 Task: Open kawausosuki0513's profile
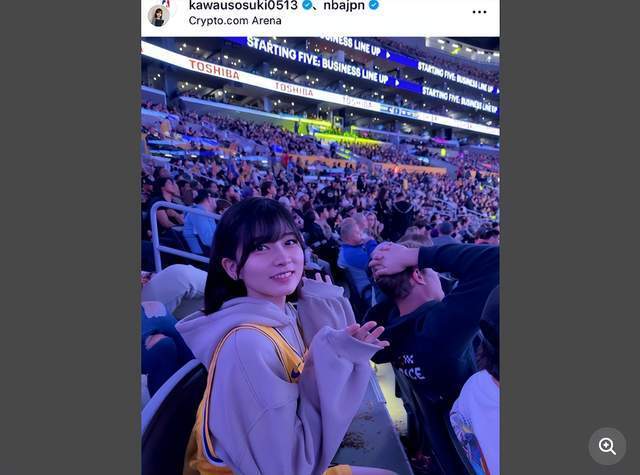pos(243,5)
